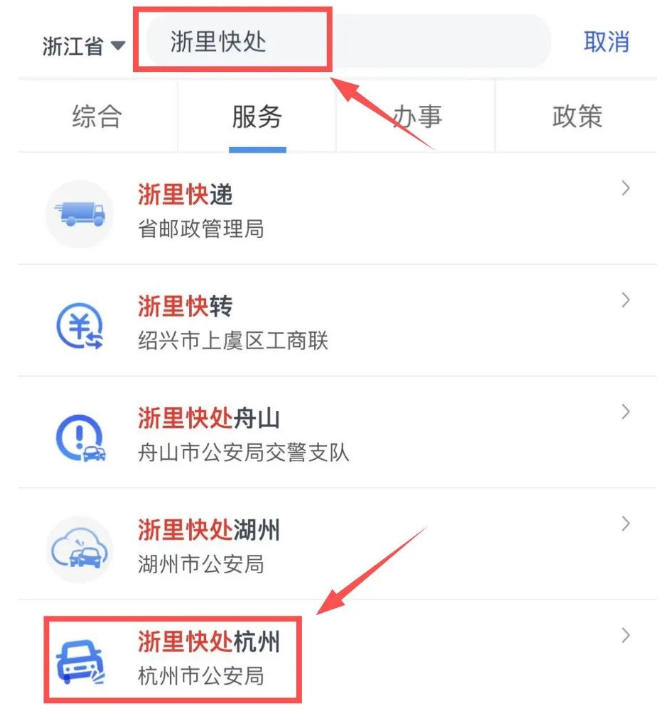Select the 服务 tab

point(257,116)
